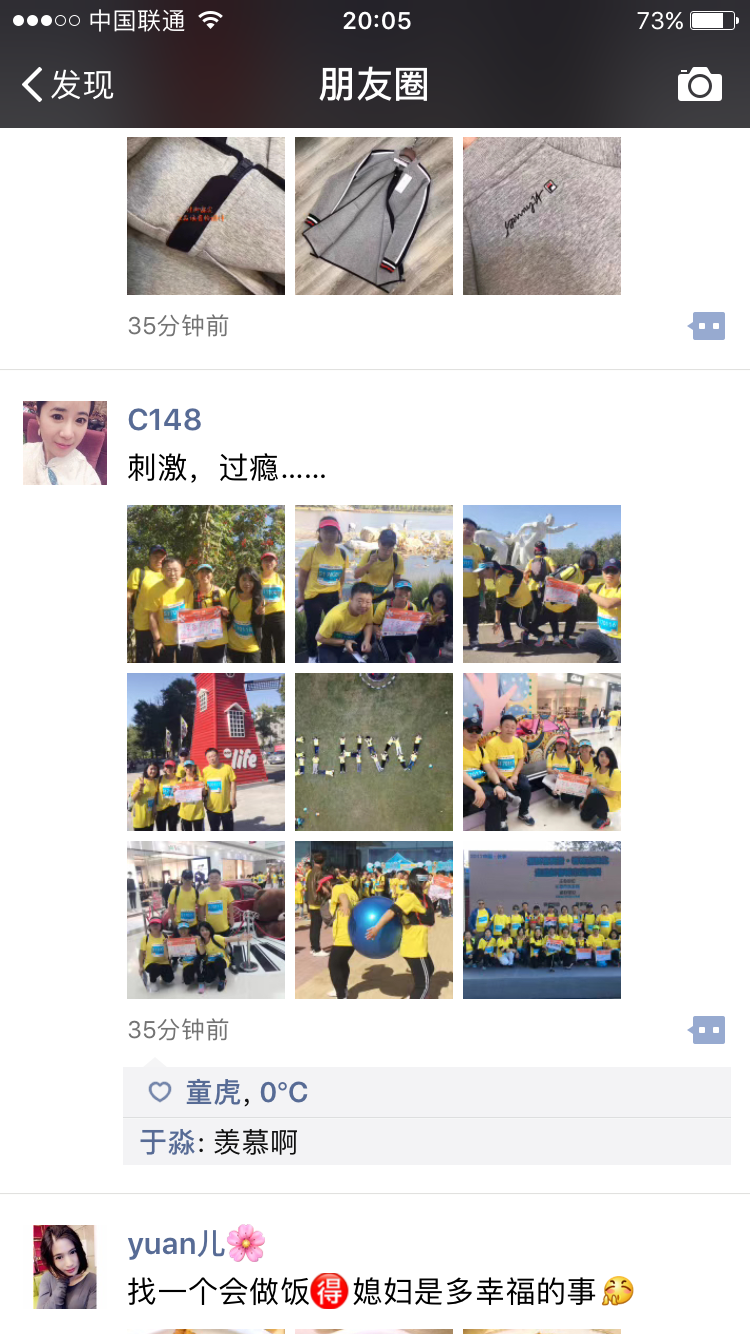Open 童虎's profile from the likes
The image size is (750, 1334).
pos(213,1093)
